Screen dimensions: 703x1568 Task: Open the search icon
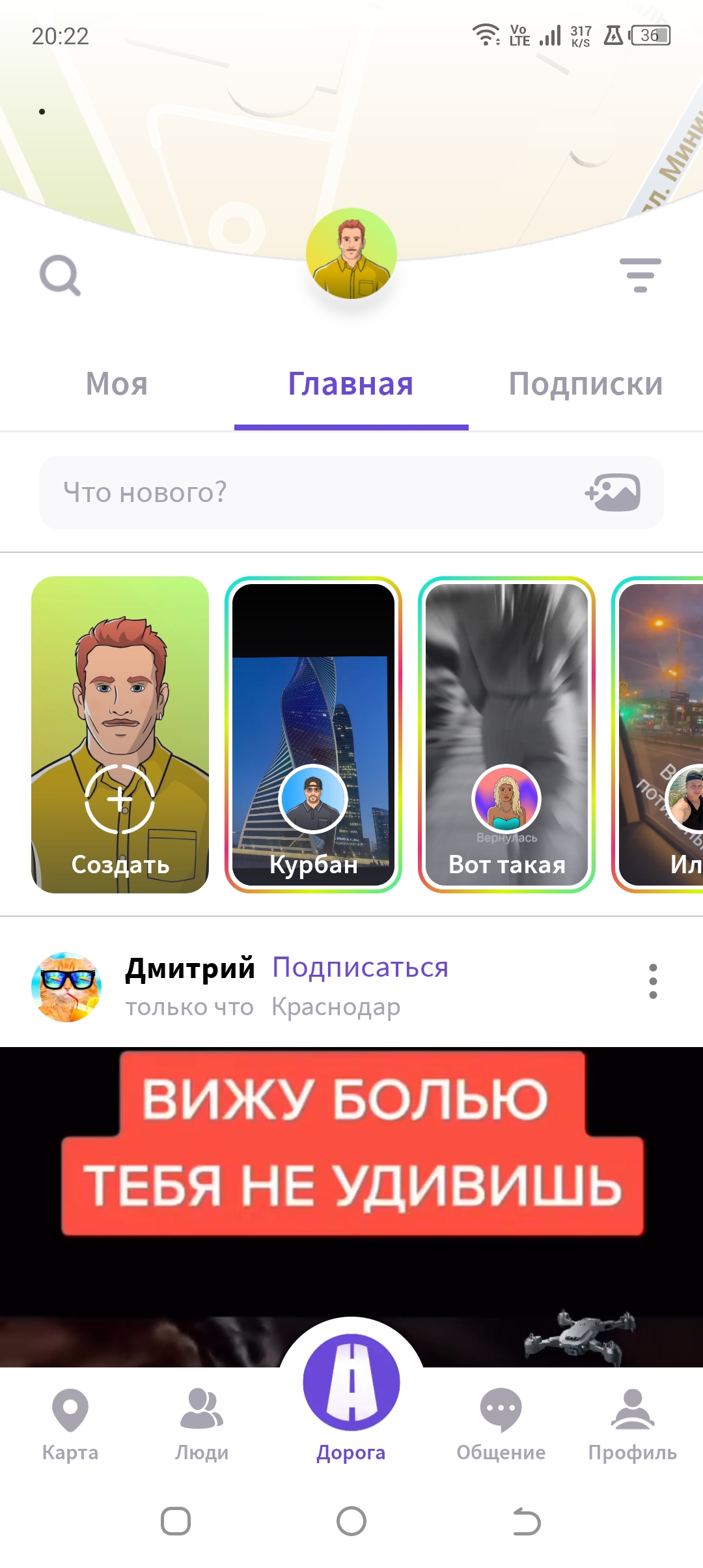tap(60, 276)
